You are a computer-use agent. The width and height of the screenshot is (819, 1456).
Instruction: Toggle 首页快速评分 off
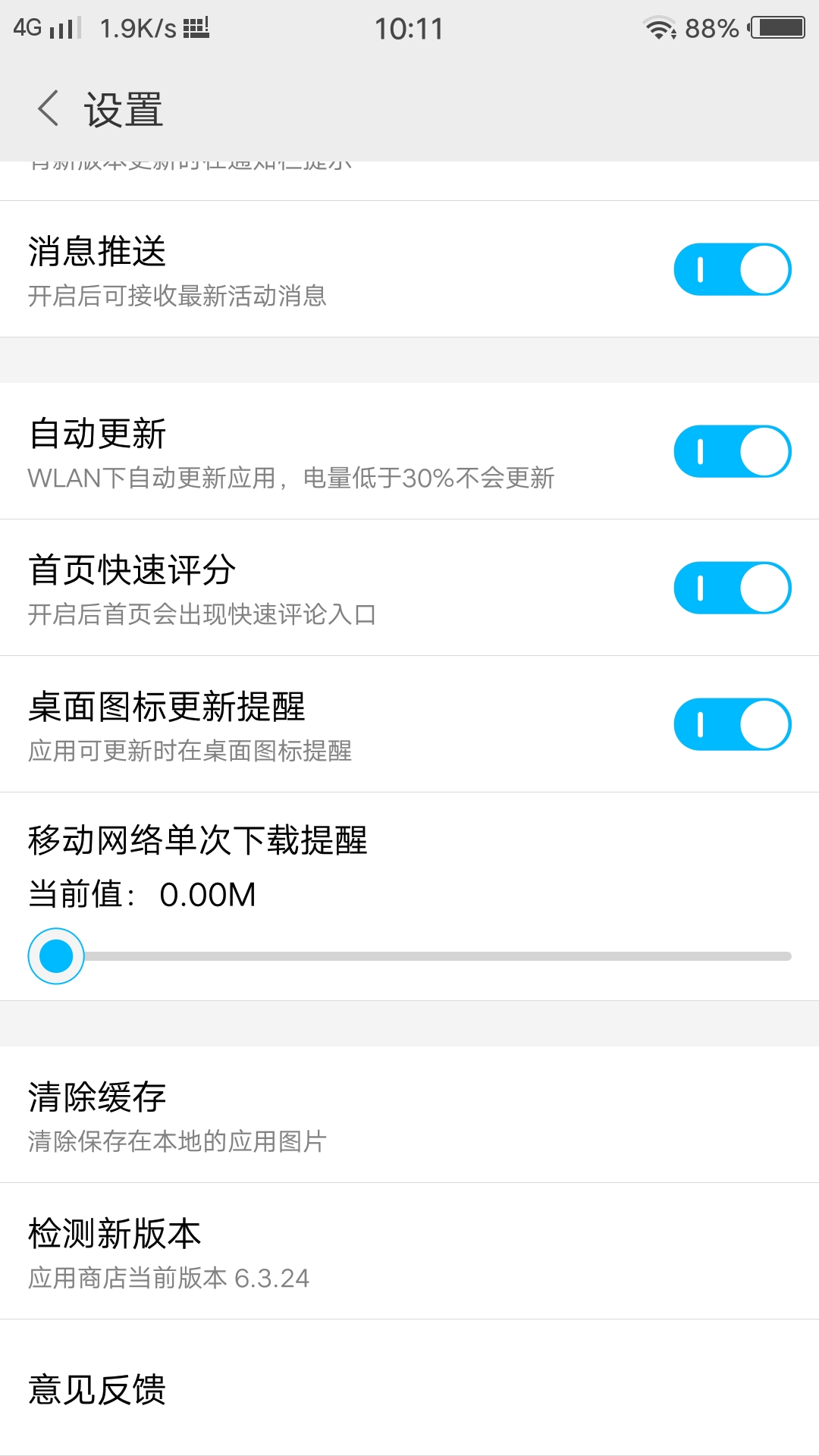click(x=732, y=588)
